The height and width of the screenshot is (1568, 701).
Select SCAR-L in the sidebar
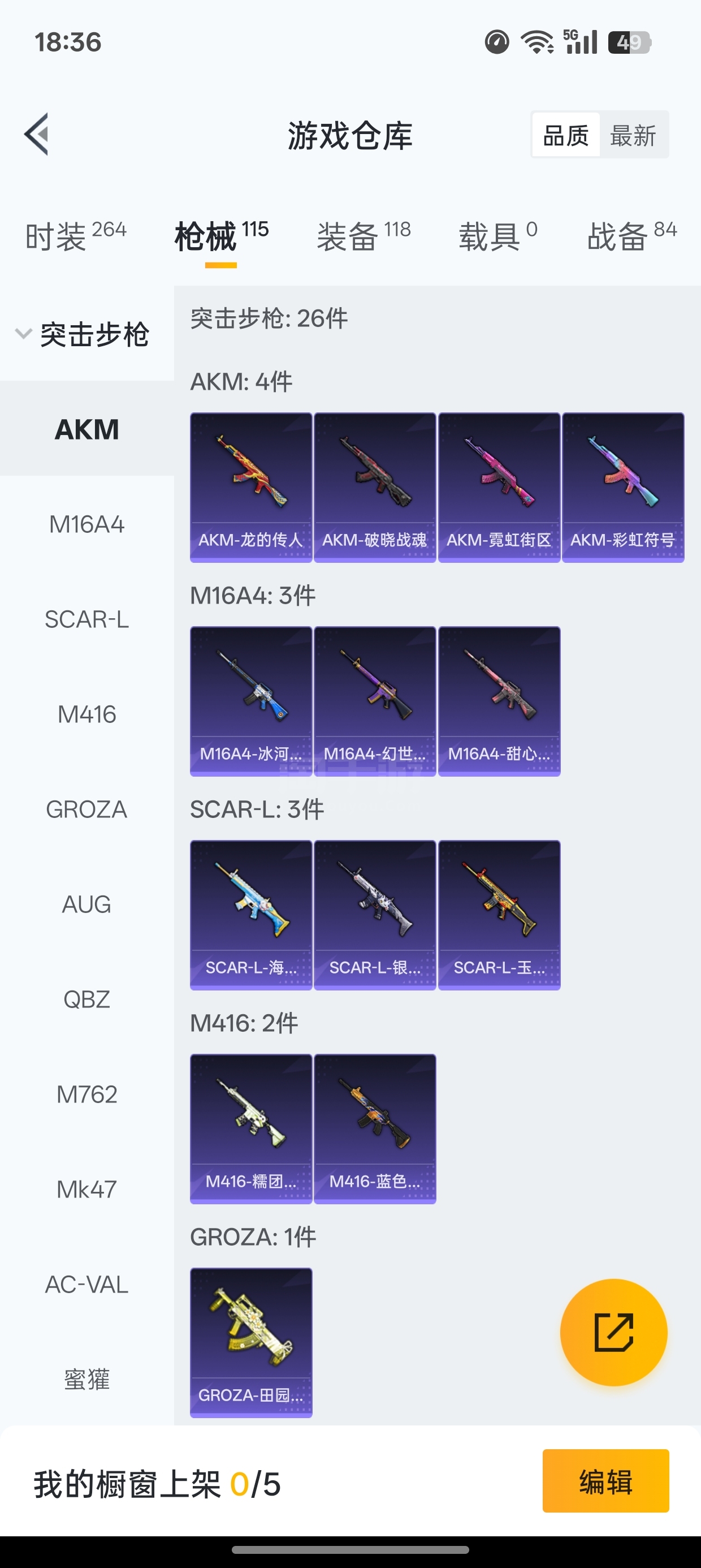coord(86,619)
